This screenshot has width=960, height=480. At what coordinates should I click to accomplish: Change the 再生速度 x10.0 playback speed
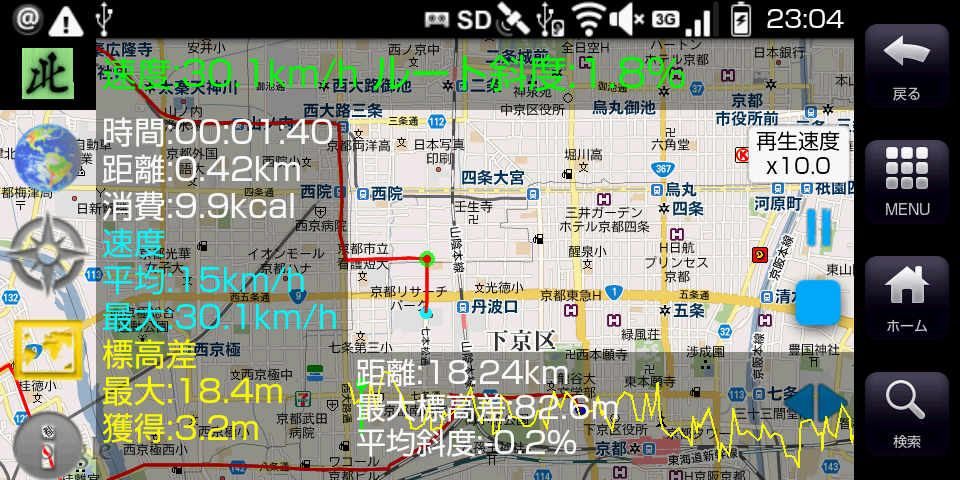[x=799, y=154]
